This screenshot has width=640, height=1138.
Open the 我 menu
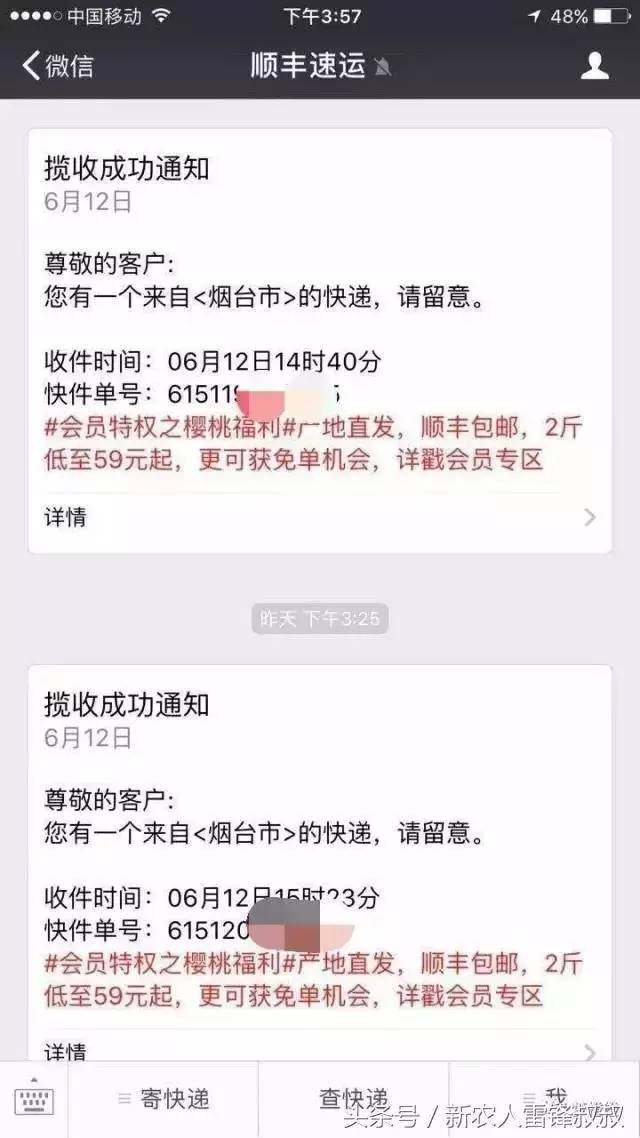pos(544,1099)
